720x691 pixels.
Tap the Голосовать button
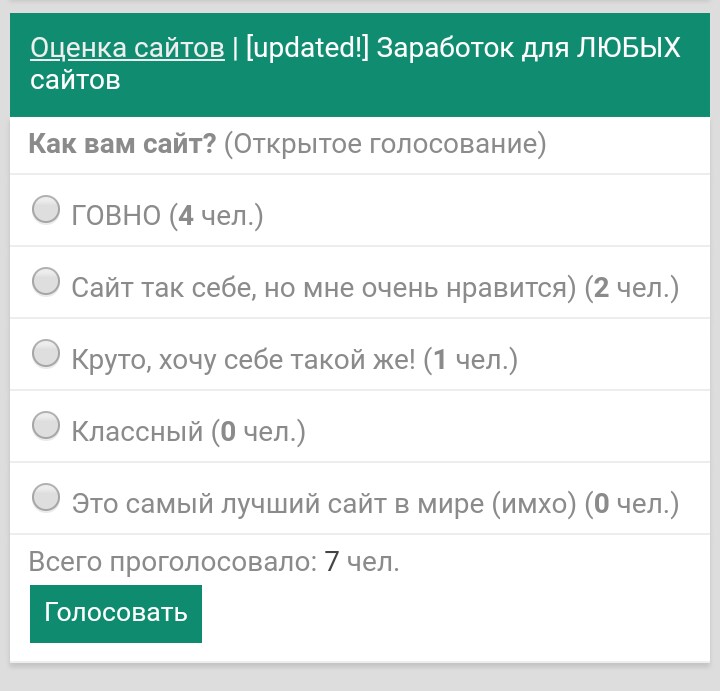pyautogui.click(x=116, y=613)
